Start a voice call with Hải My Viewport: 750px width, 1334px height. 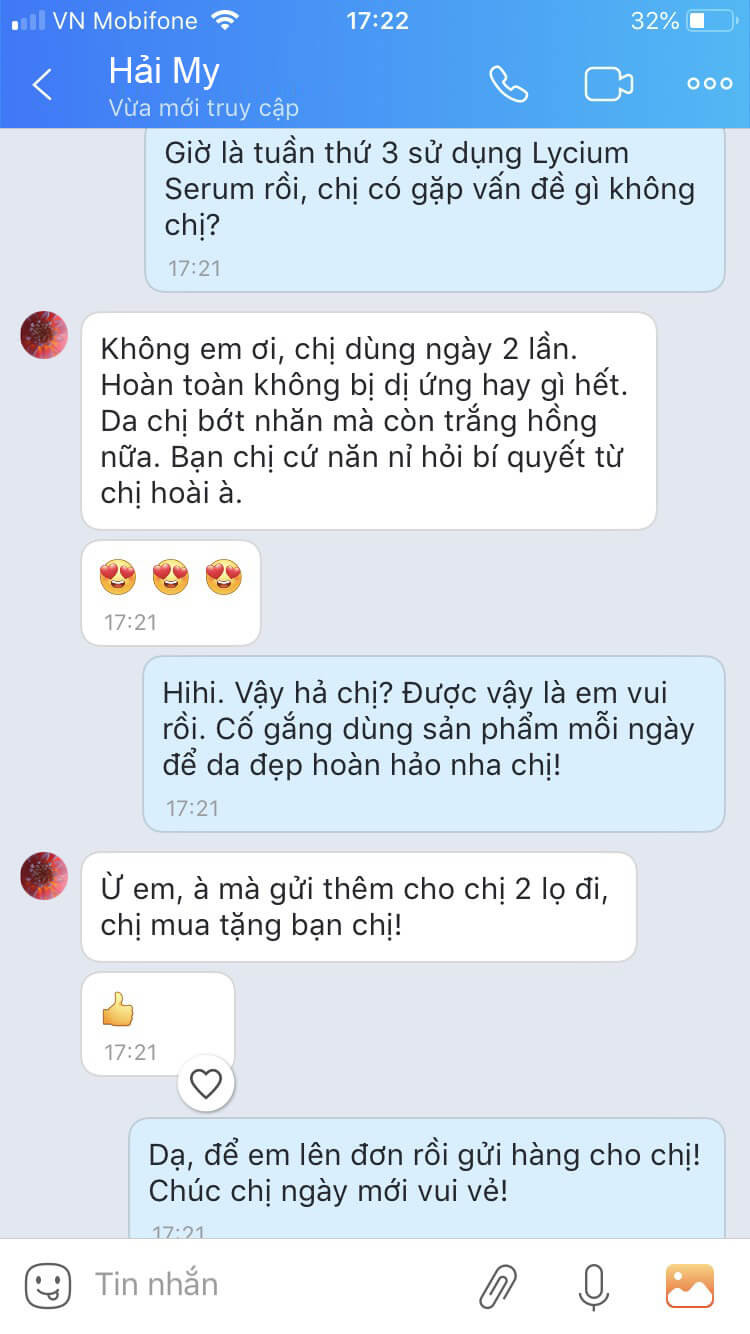click(x=508, y=84)
